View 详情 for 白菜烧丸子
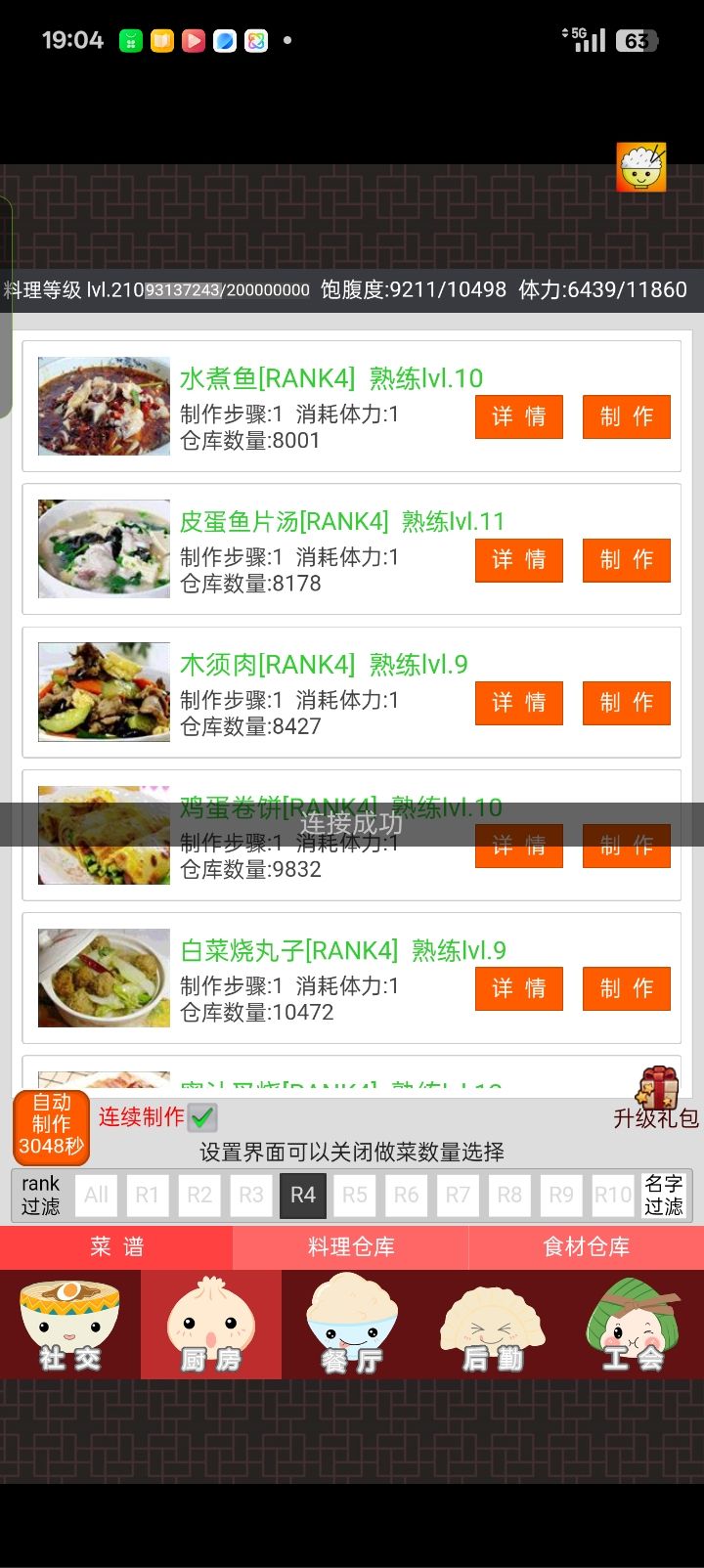Viewport: 704px width, 1568px height. click(518, 988)
